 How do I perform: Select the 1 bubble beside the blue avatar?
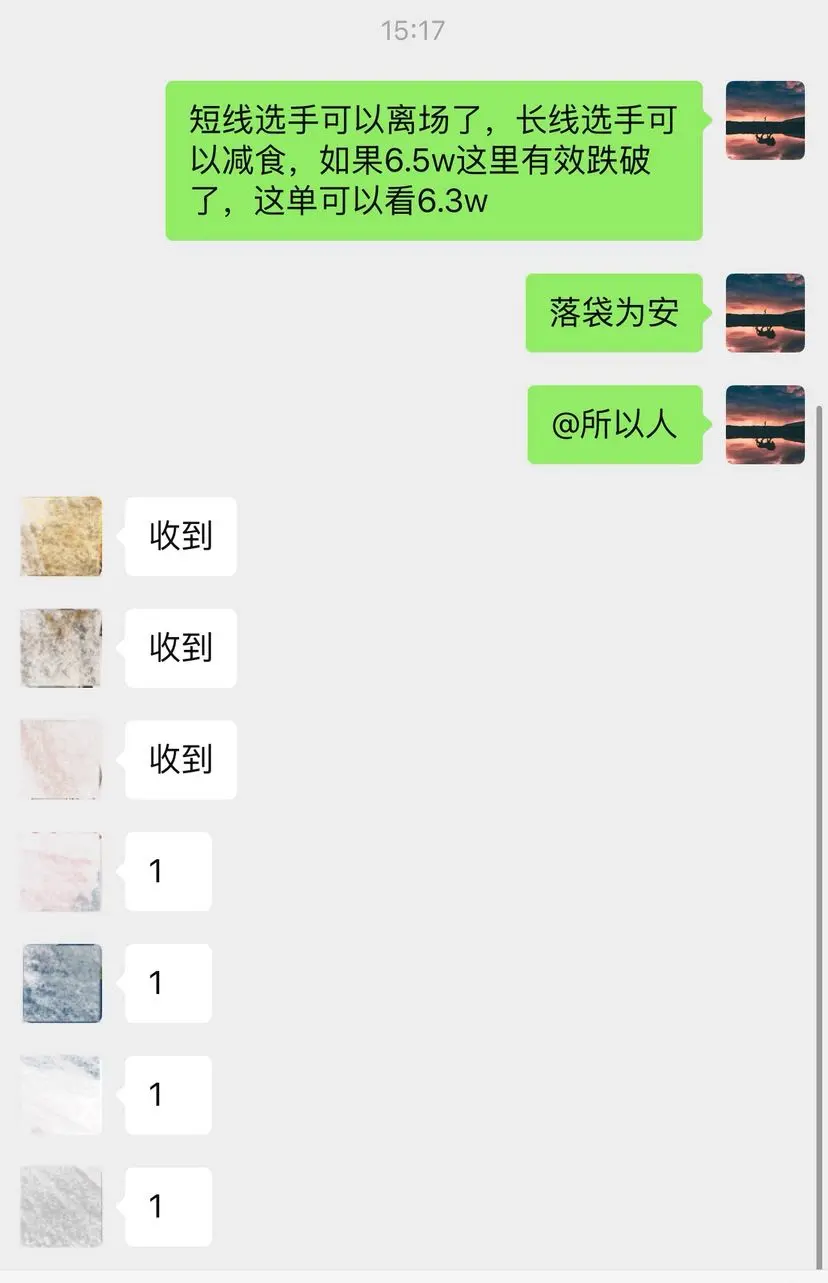[167, 983]
